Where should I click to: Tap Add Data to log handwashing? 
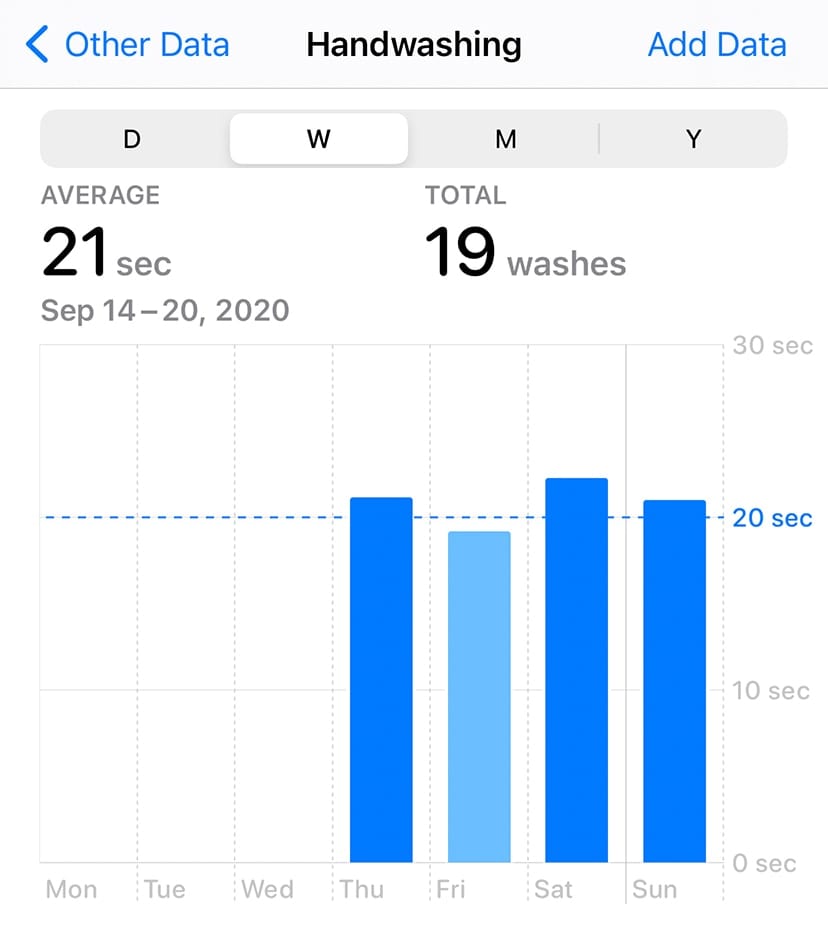click(x=716, y=45)
